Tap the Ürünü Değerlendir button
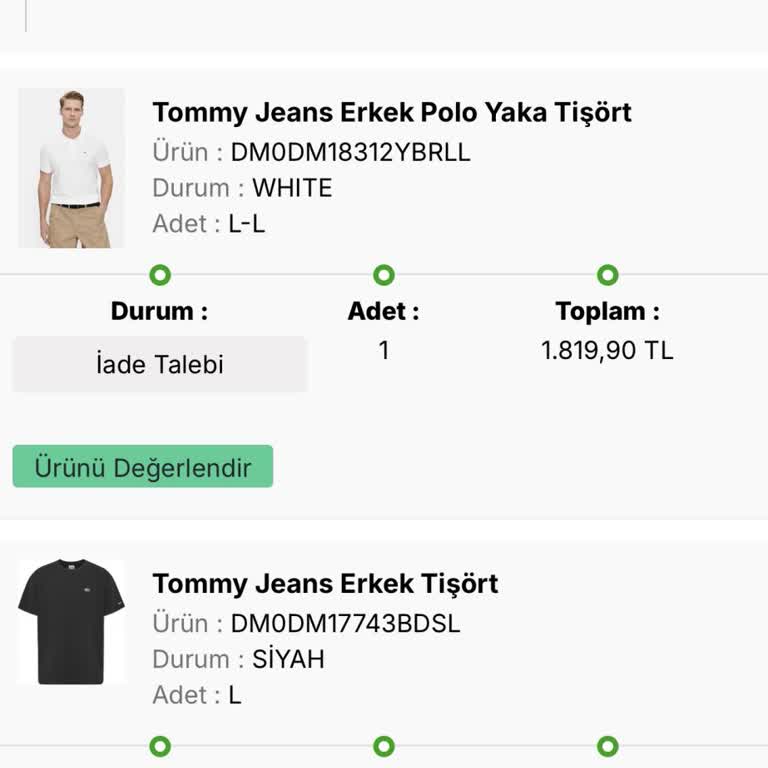 point(142,467)
